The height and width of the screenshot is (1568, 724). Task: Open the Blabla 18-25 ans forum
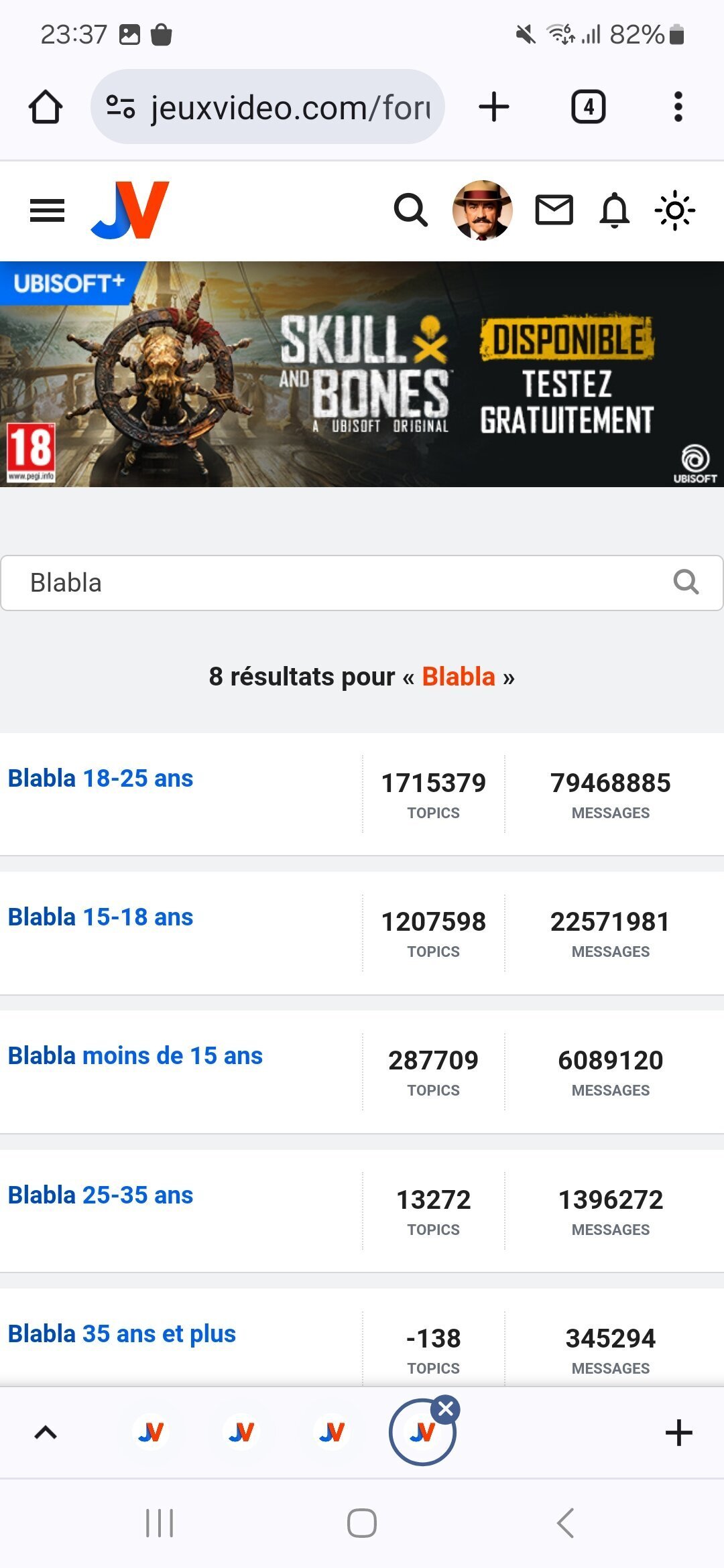point(101,779)
